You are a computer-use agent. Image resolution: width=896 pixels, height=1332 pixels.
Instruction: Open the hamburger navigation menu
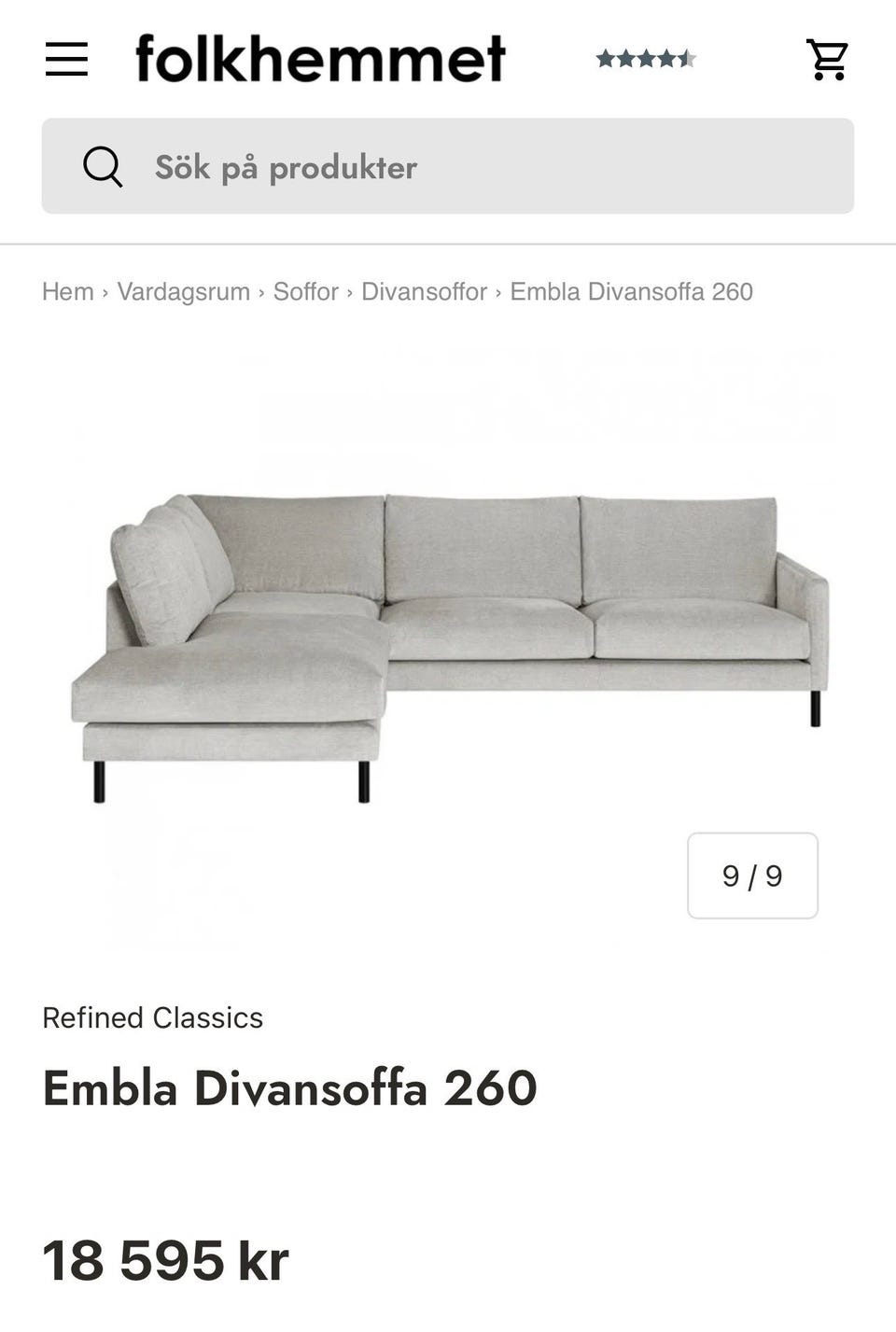(x=66, y=59)
